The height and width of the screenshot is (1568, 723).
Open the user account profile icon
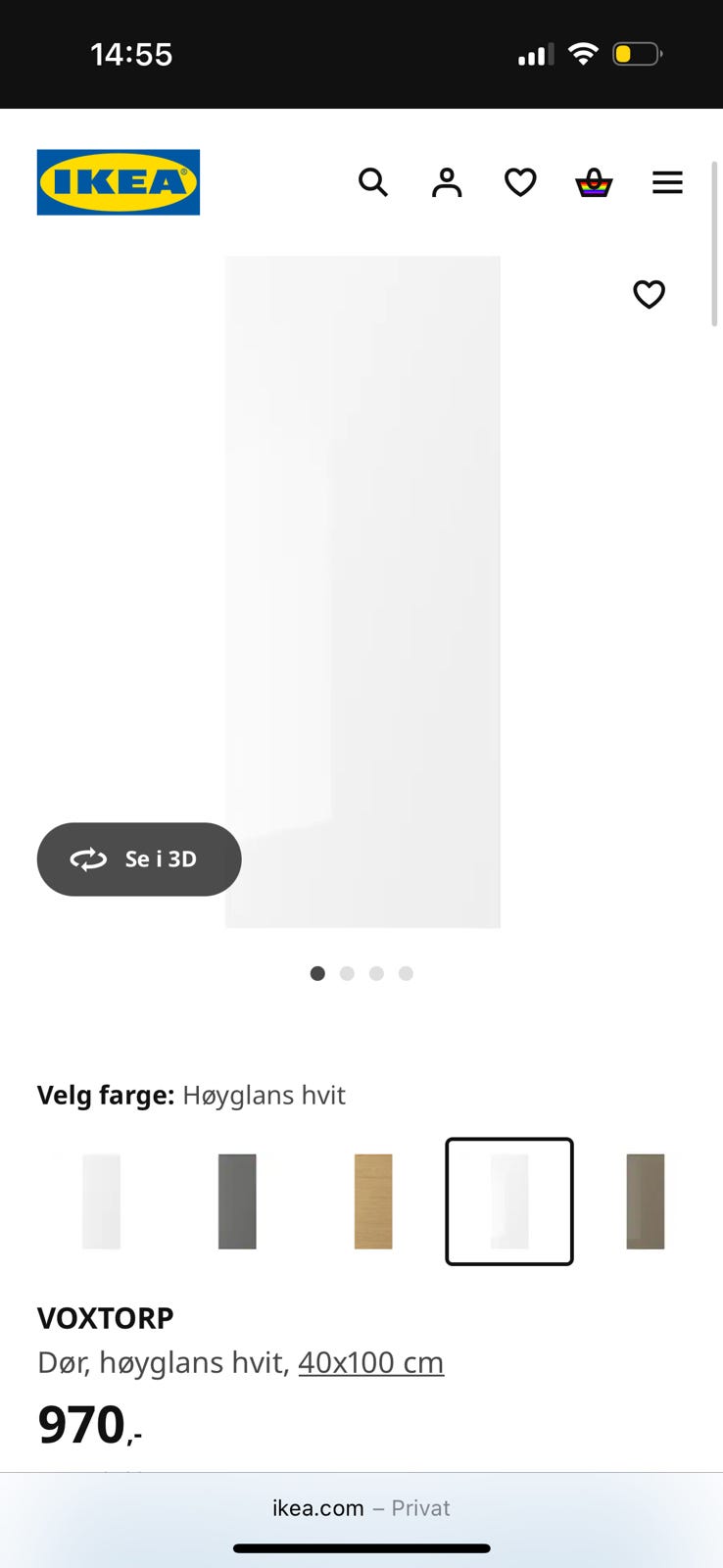(x=447, y=182)
